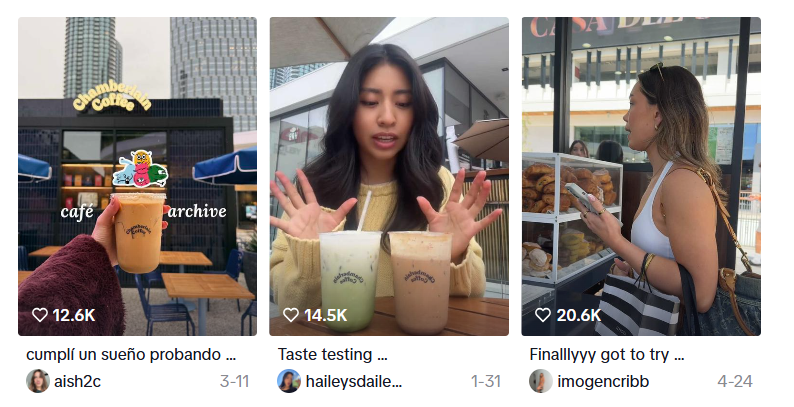This screenshot has width=794, height=407.
Task: Play the Taste testing video
Action: click(389, 175)
